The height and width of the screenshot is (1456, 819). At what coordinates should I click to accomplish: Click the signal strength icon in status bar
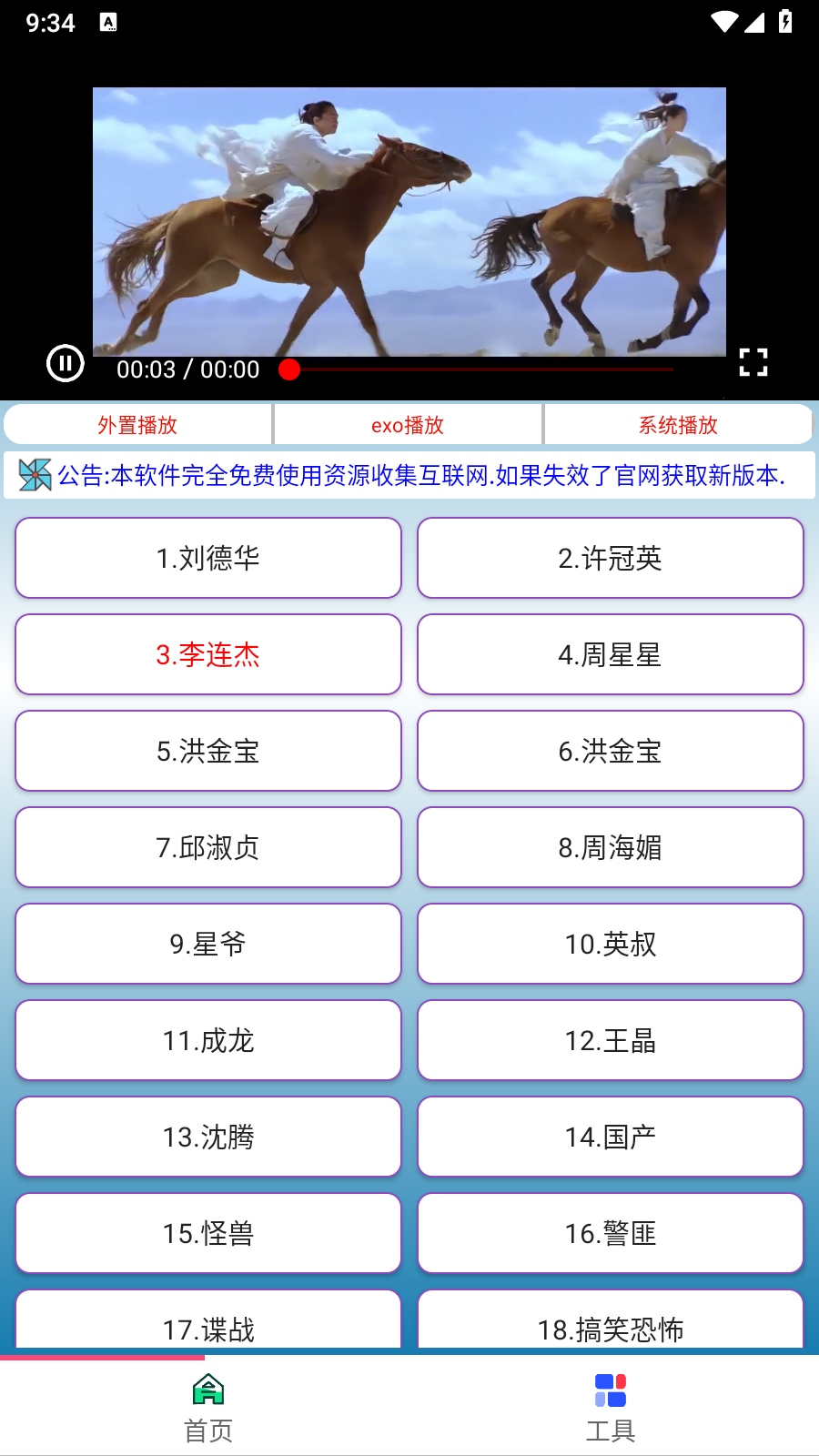(x=757, y=22)
